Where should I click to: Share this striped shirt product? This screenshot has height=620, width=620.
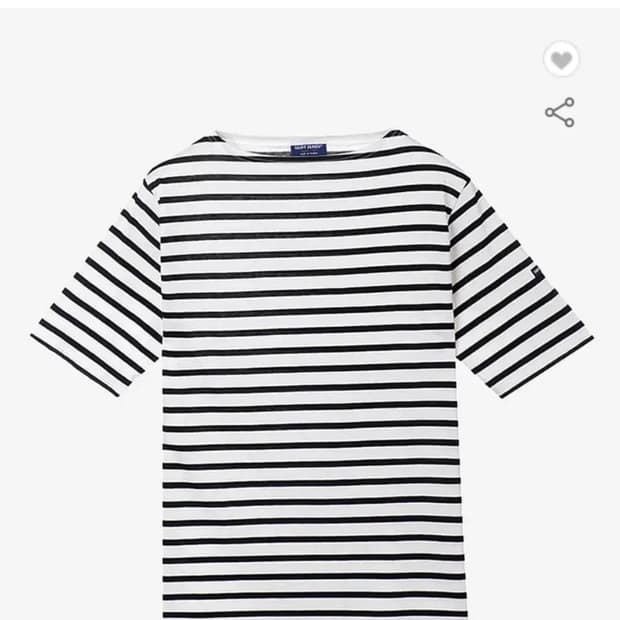(x=560, y=112)
